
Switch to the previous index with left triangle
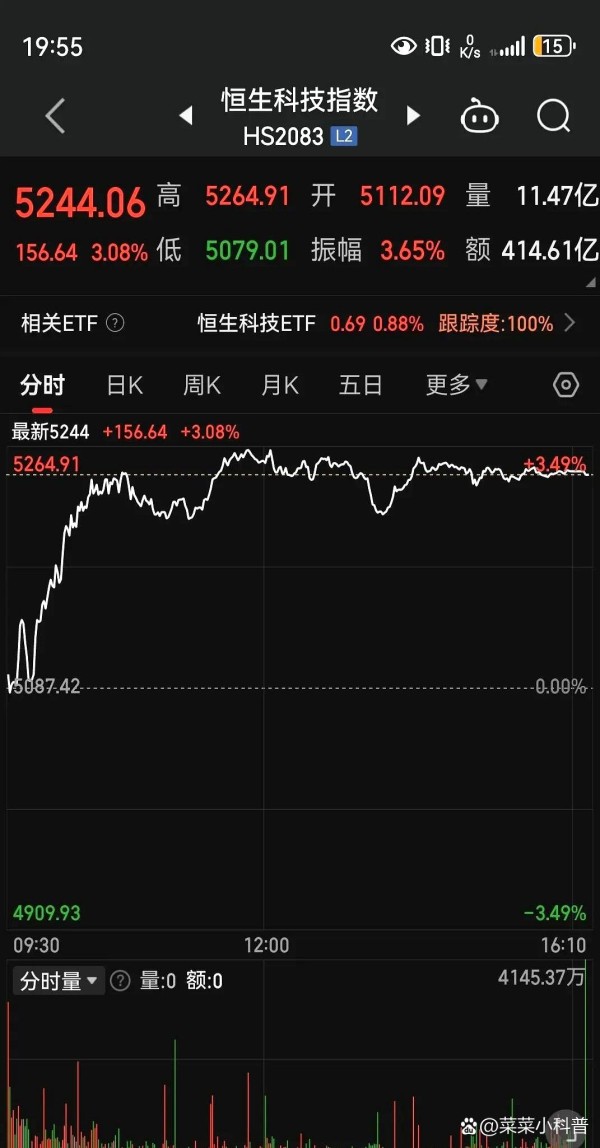click(186, 116)
